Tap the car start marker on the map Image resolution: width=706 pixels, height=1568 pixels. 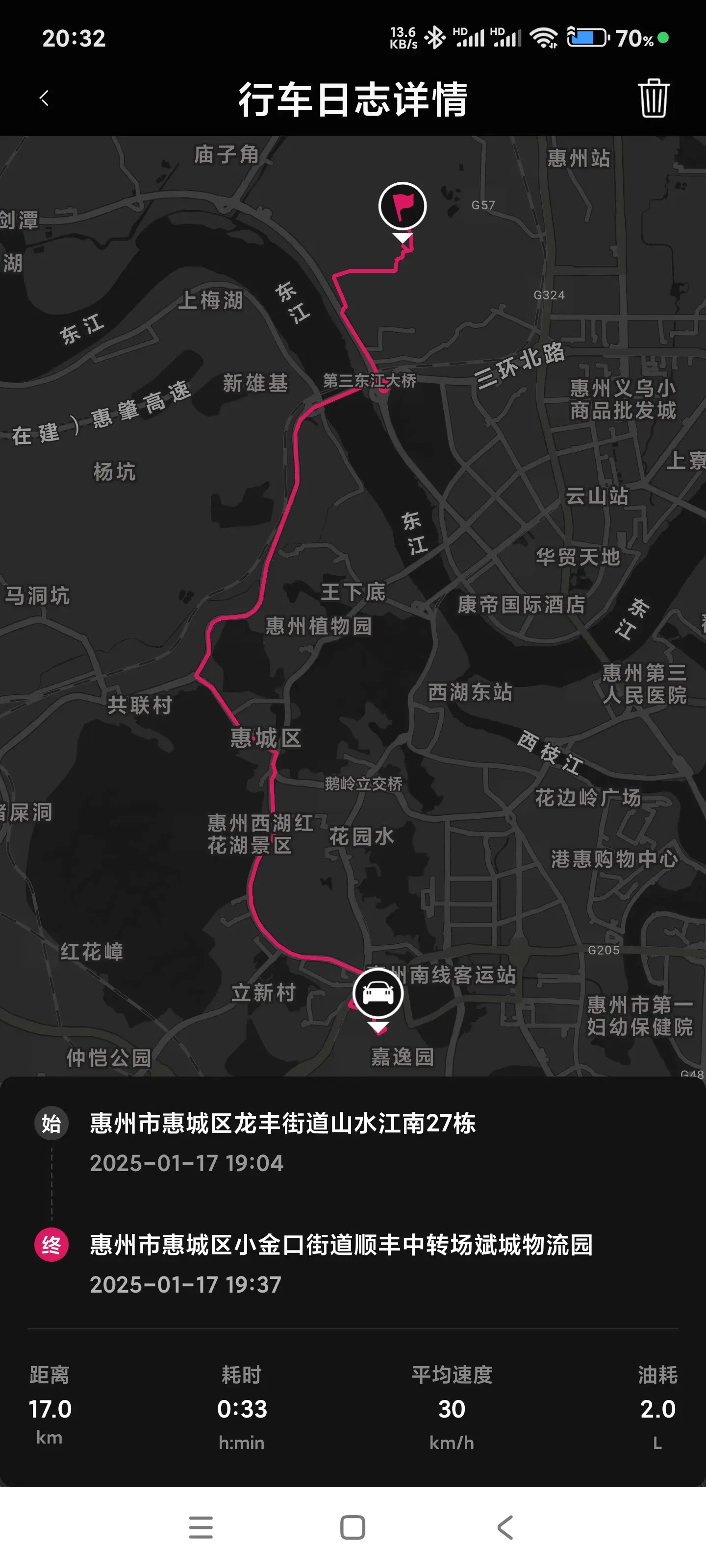click(378, 994)
